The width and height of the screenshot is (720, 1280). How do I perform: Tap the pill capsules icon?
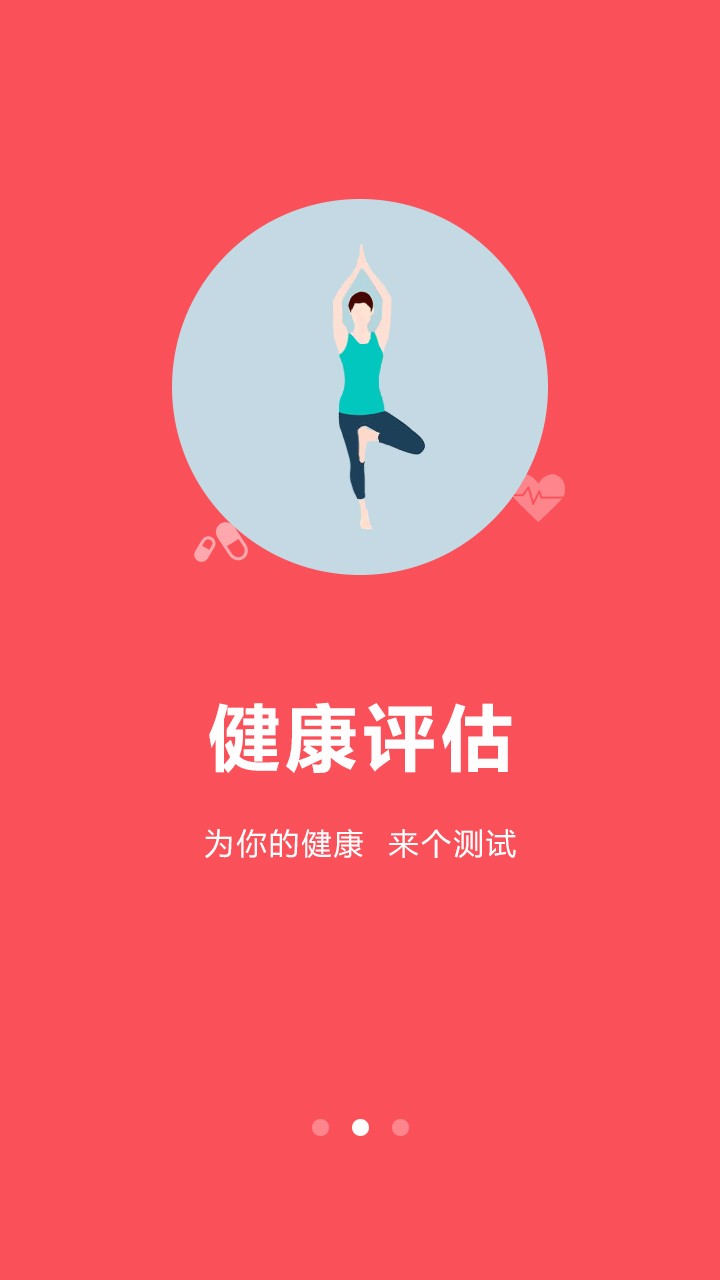[220, 545]
